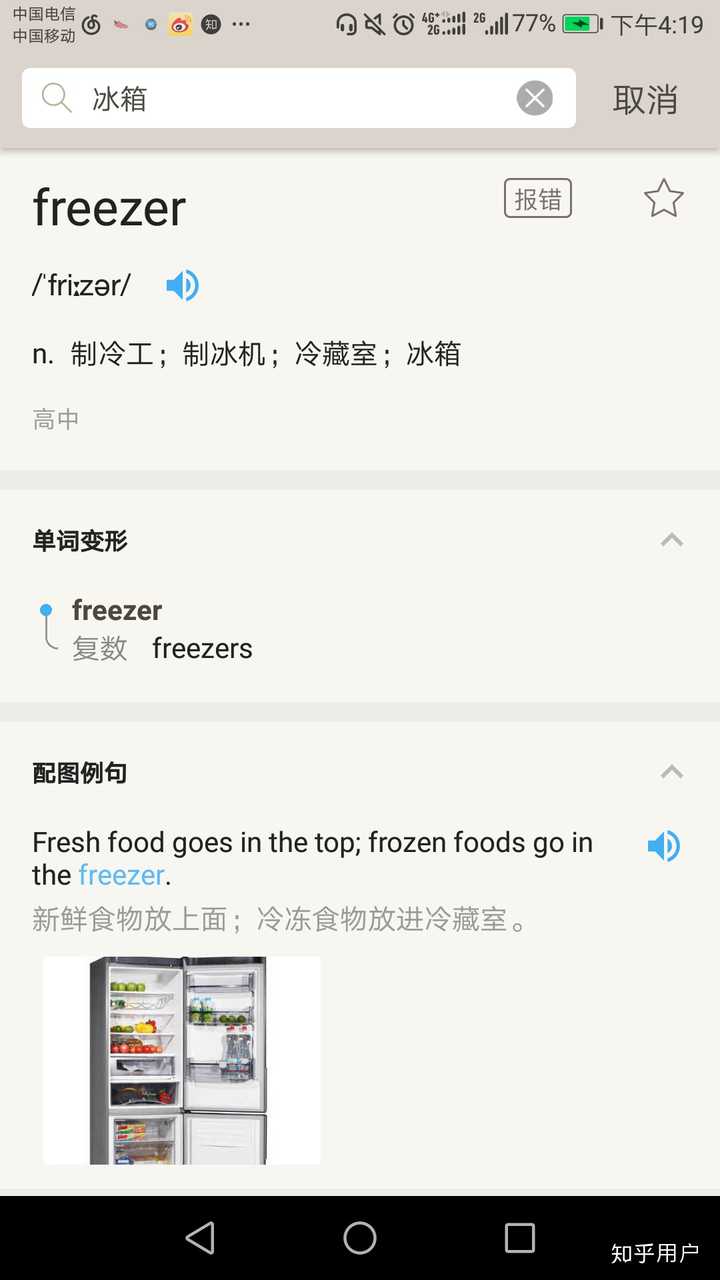Open the refrigerator example photo
The height and width of the screenshot is (1280, 720).
click(x=181, y=1060)
